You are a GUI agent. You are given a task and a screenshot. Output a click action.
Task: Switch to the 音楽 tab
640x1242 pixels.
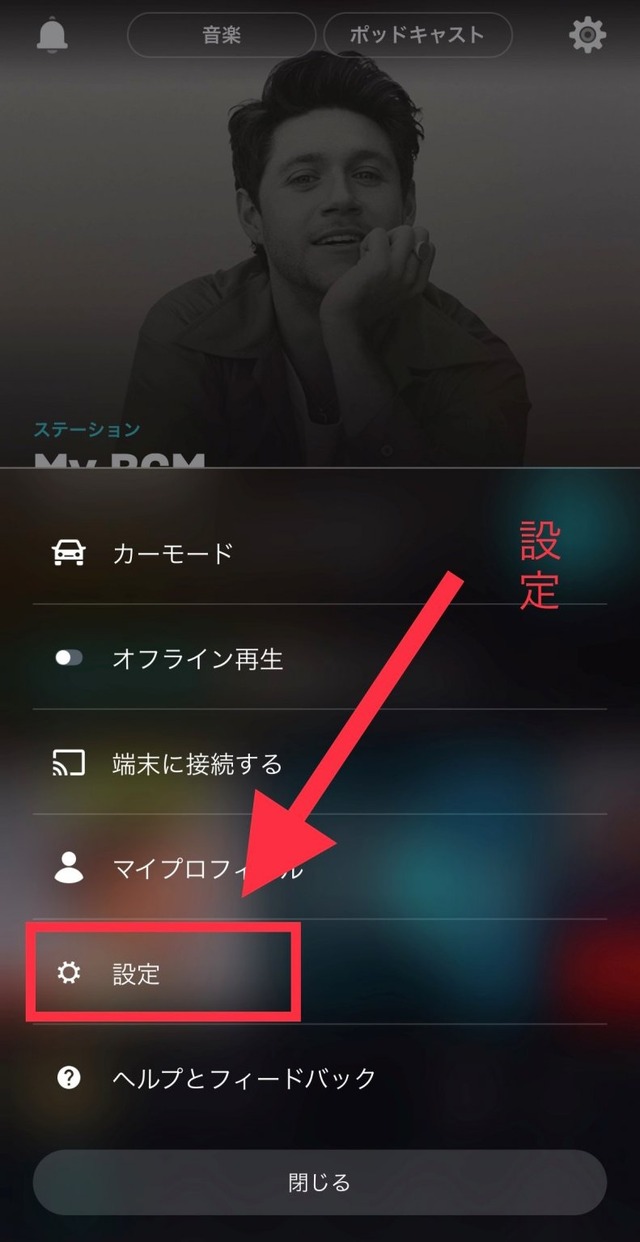click(221, 35)
